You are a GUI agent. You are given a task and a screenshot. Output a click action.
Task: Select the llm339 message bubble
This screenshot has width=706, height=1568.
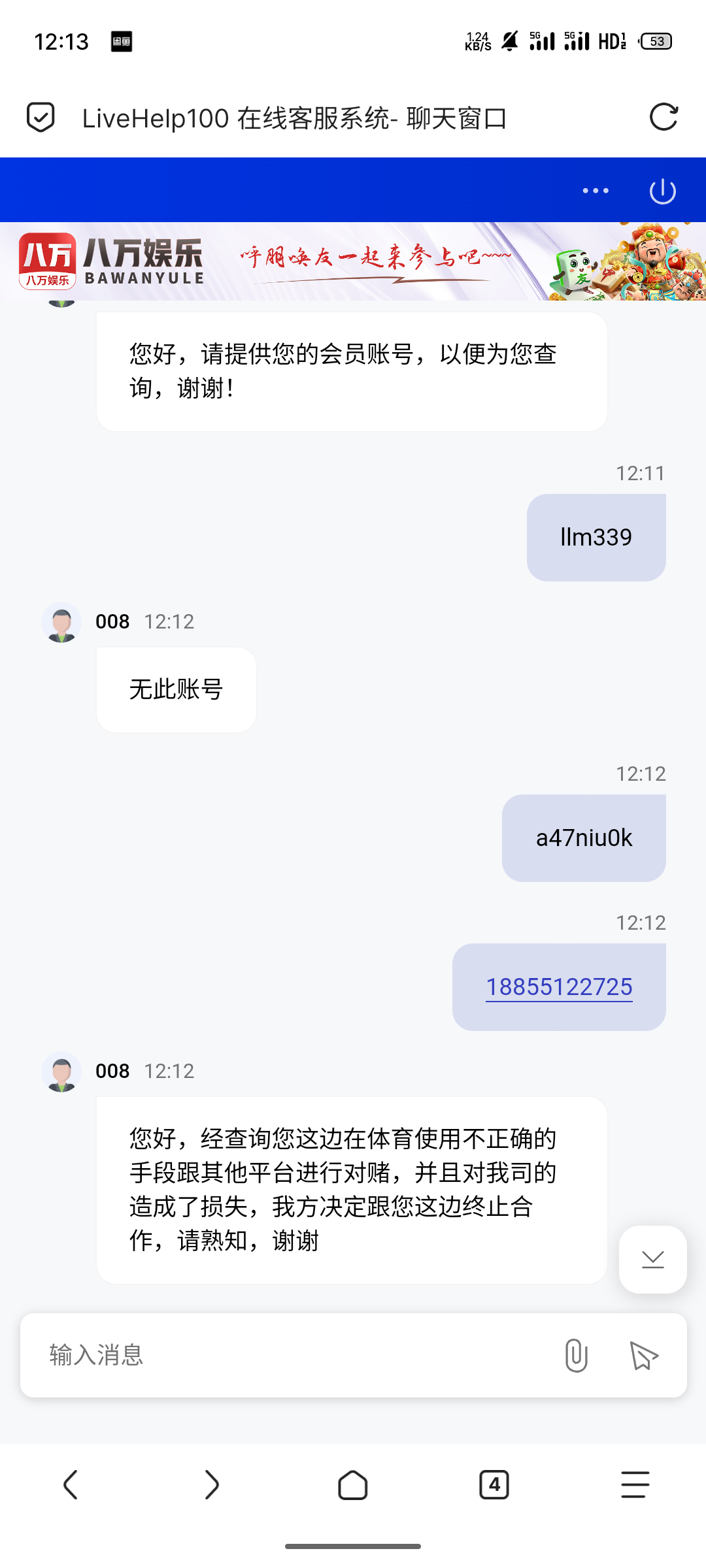(x=596, y=536)
